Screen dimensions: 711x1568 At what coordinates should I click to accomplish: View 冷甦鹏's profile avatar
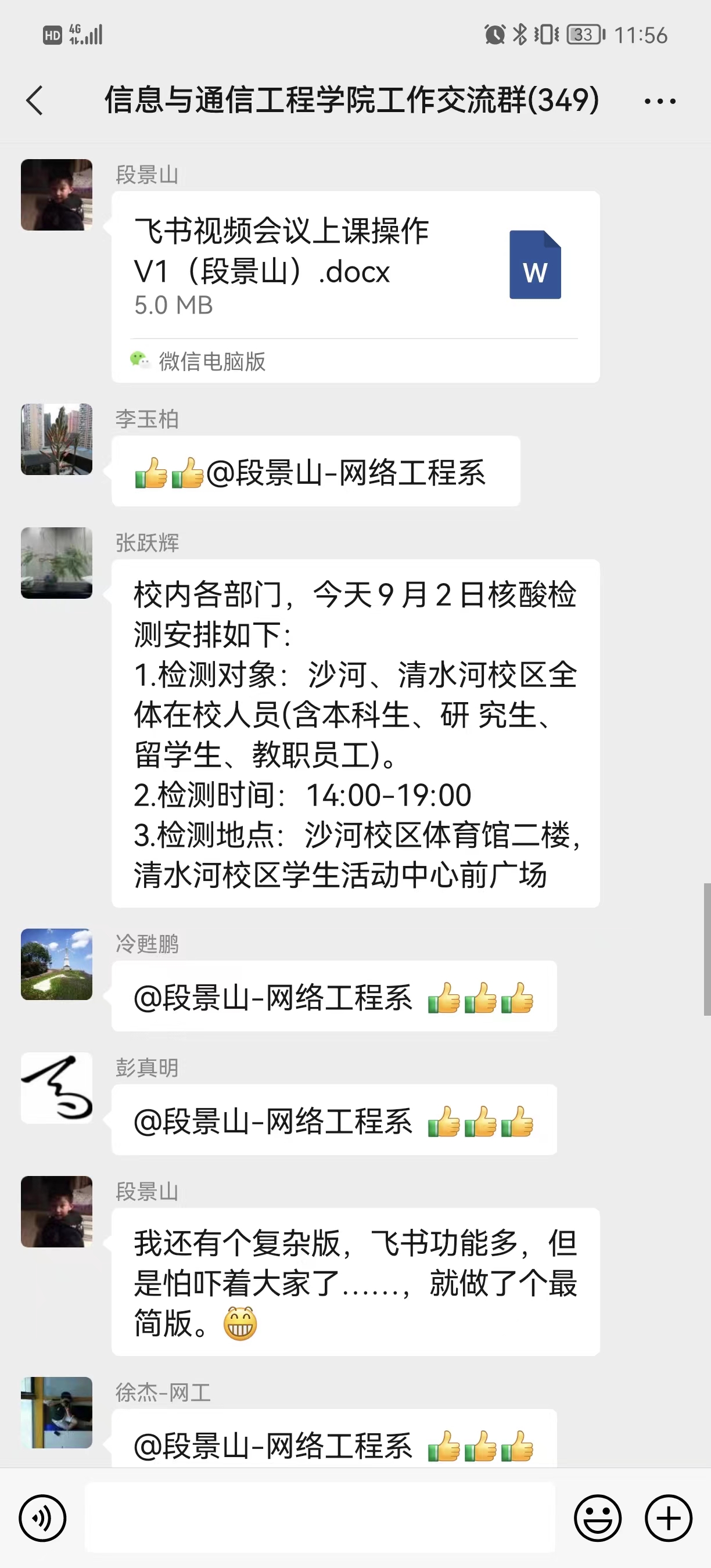tap(56, 963)
